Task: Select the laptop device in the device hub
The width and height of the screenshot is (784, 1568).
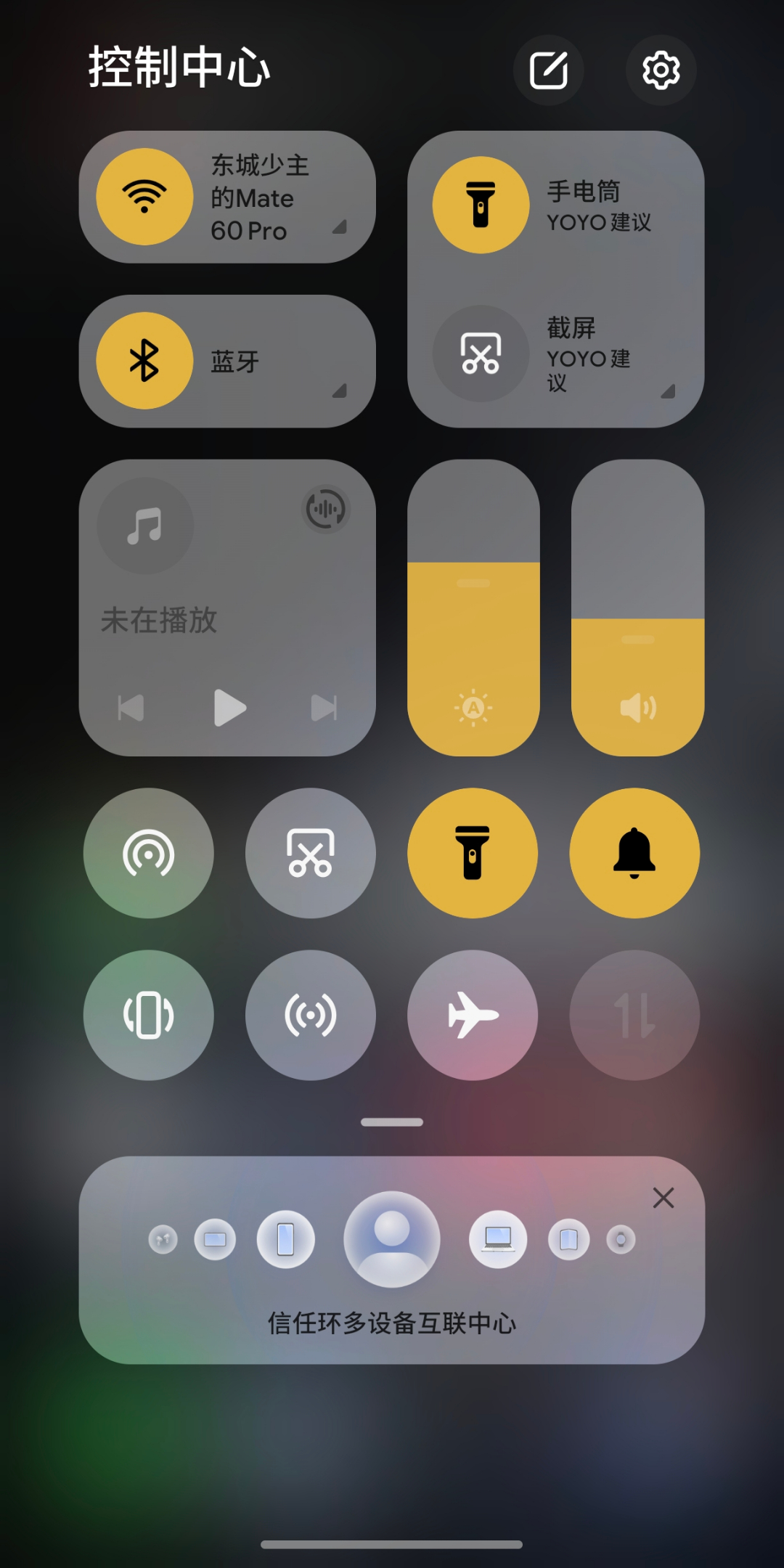Action: coord(498,1239)
